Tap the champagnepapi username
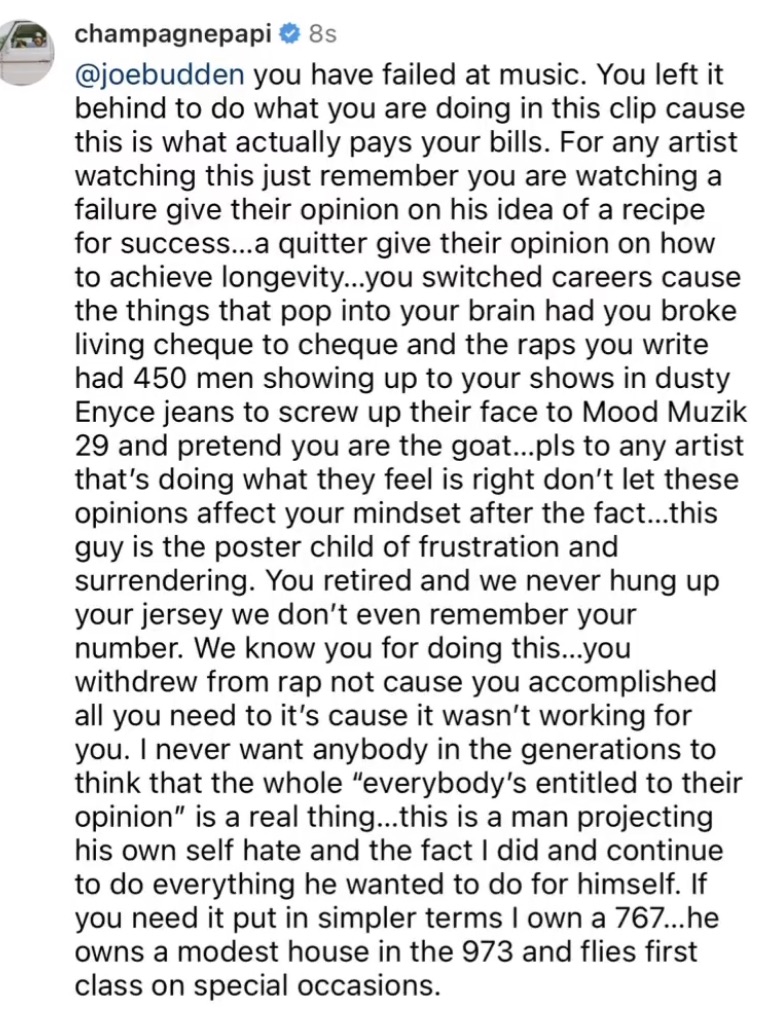Image resolution: width=762 pixels, height=1009 pixels. tap(176, 35)
